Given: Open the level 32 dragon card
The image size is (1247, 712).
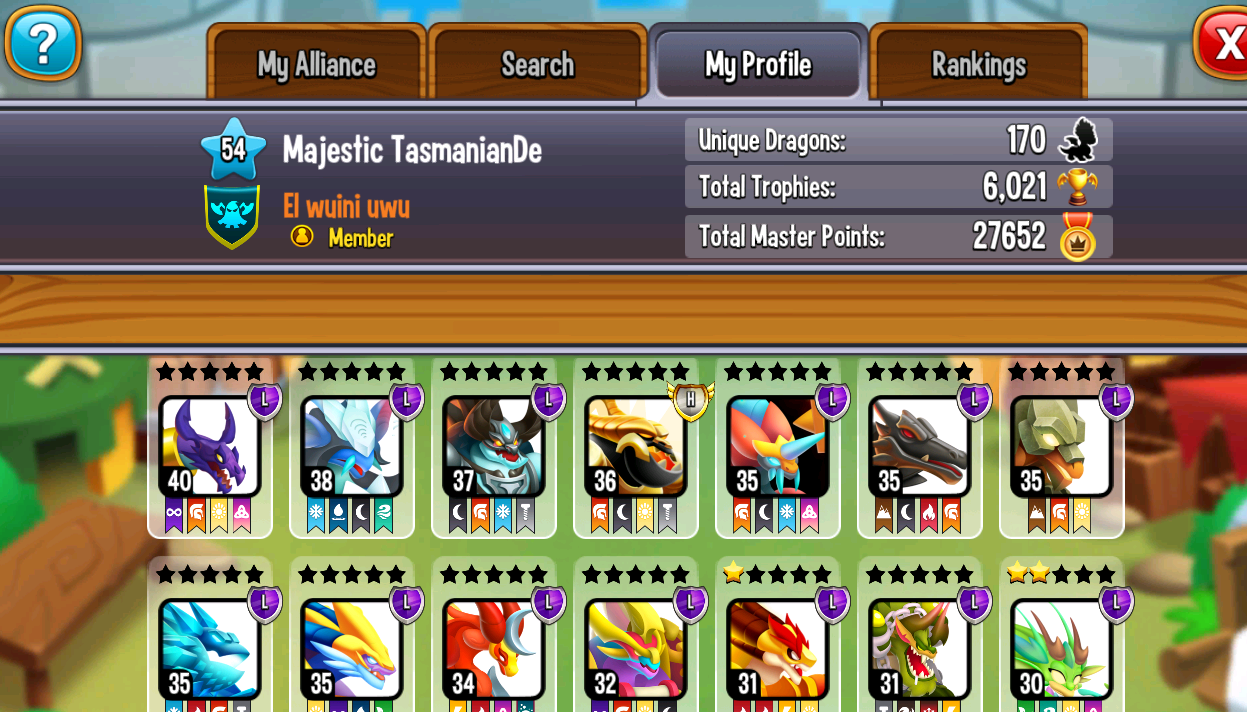Looking at the screenshot, I should click(636, 648).
